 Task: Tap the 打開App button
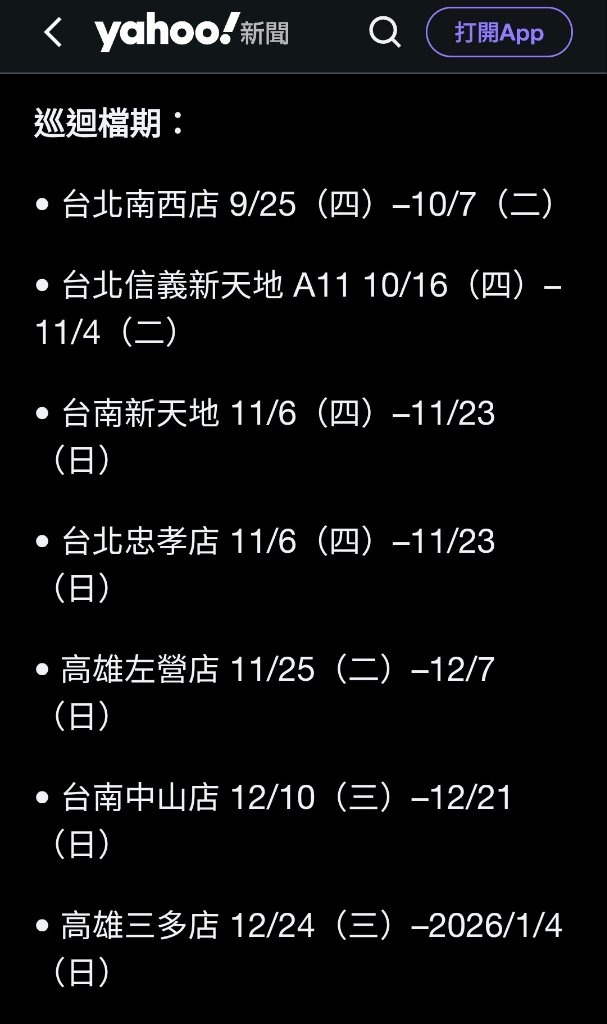[x=499, y=33]
